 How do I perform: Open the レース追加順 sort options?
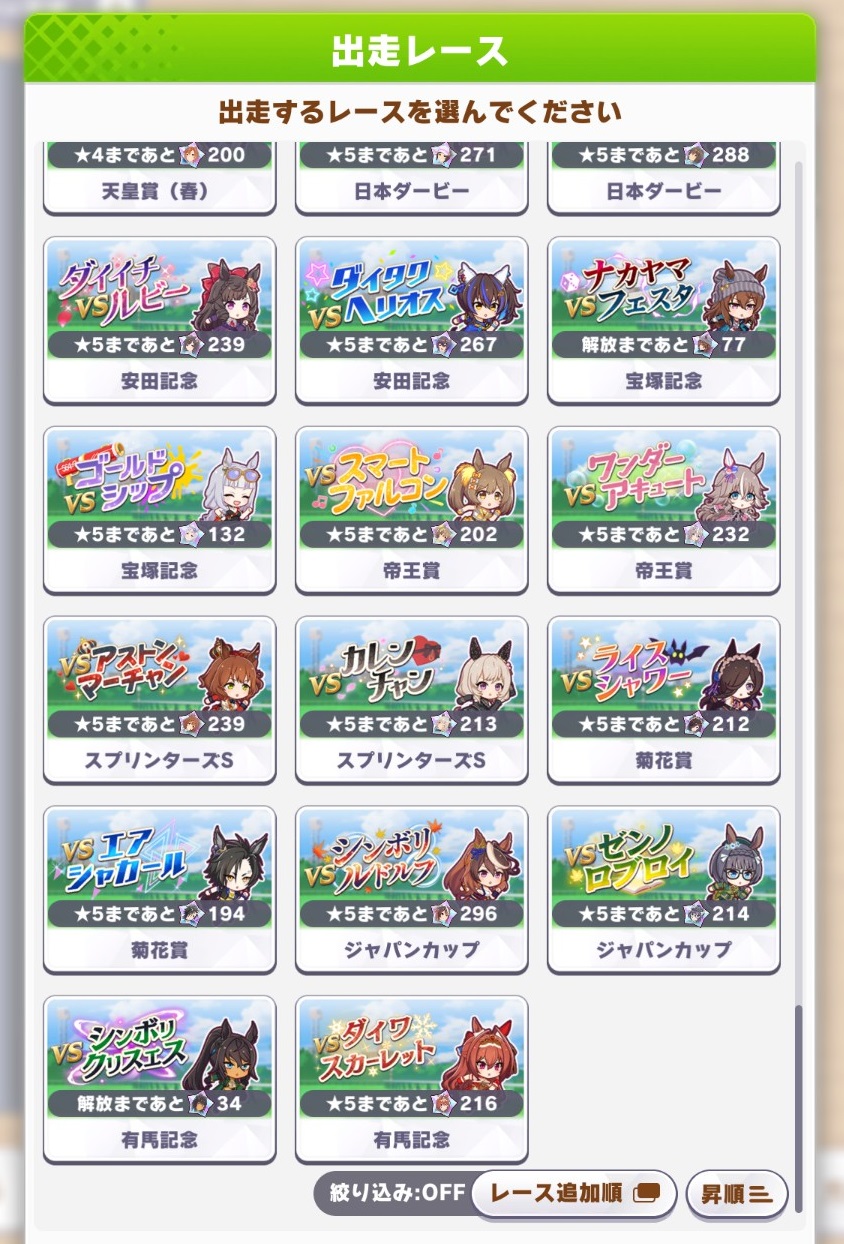pos(574,1193)
